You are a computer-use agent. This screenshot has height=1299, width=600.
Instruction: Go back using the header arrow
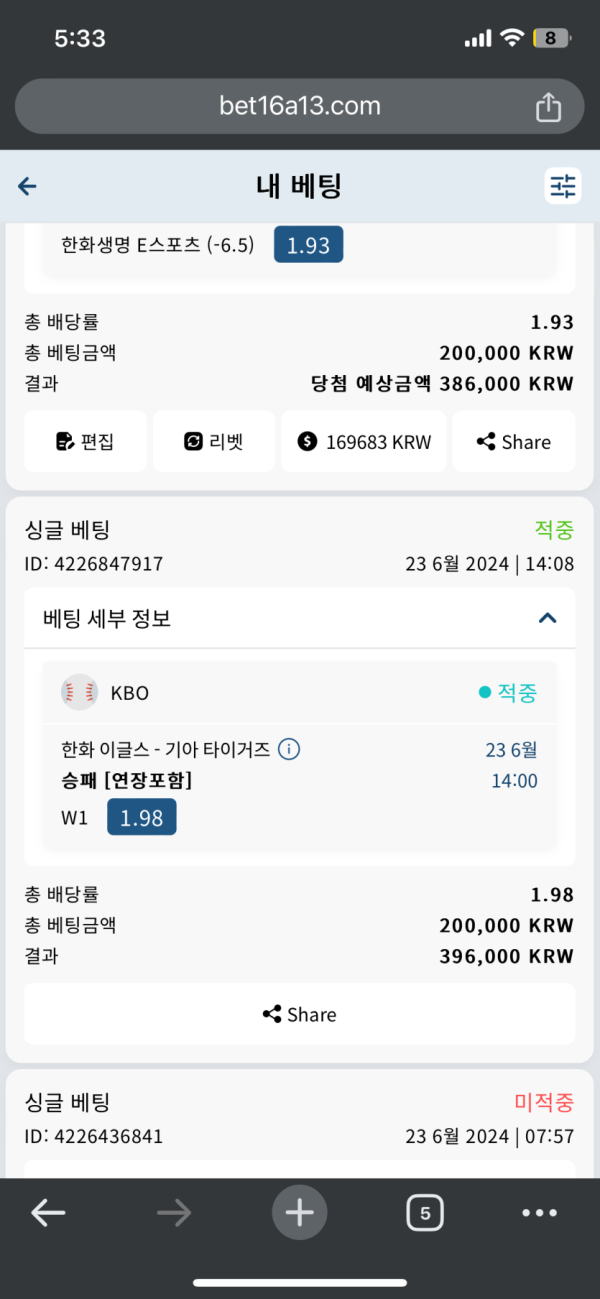click(x=27, y=186)
